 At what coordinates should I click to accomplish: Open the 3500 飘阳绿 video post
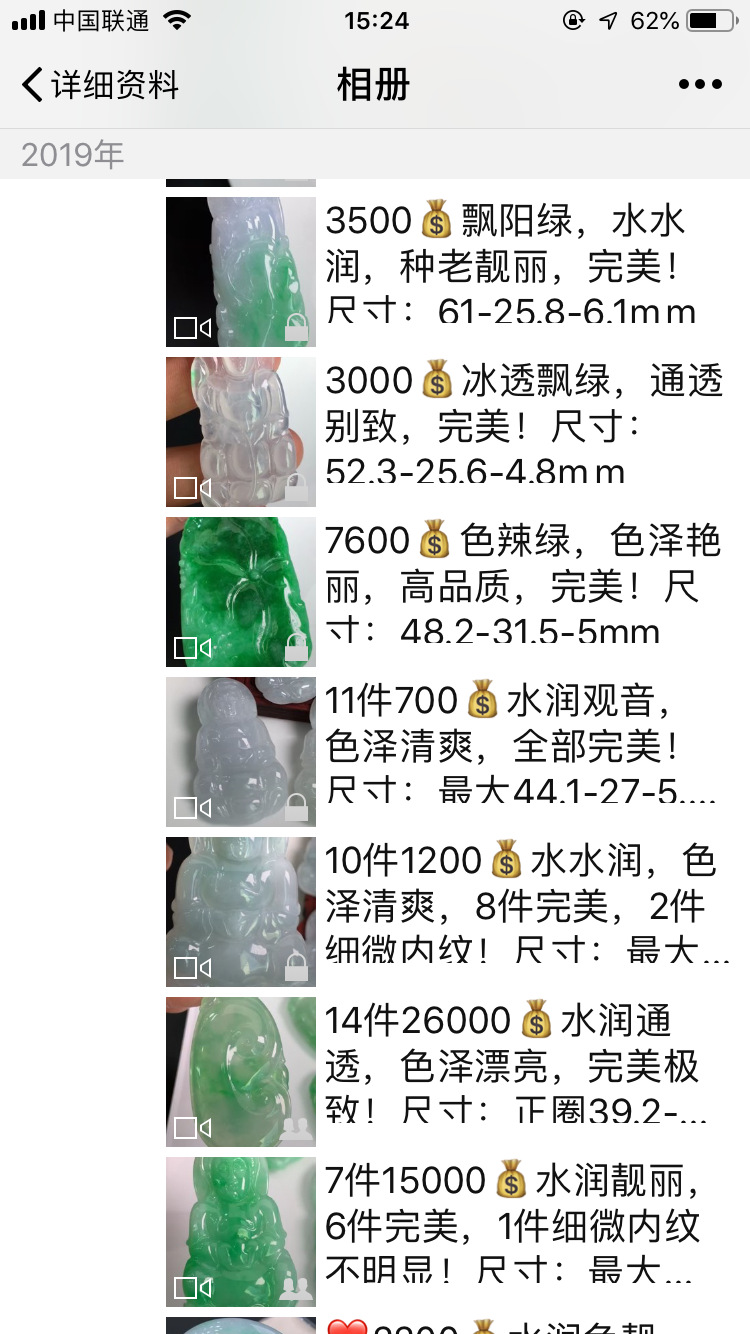click(448, 272)
